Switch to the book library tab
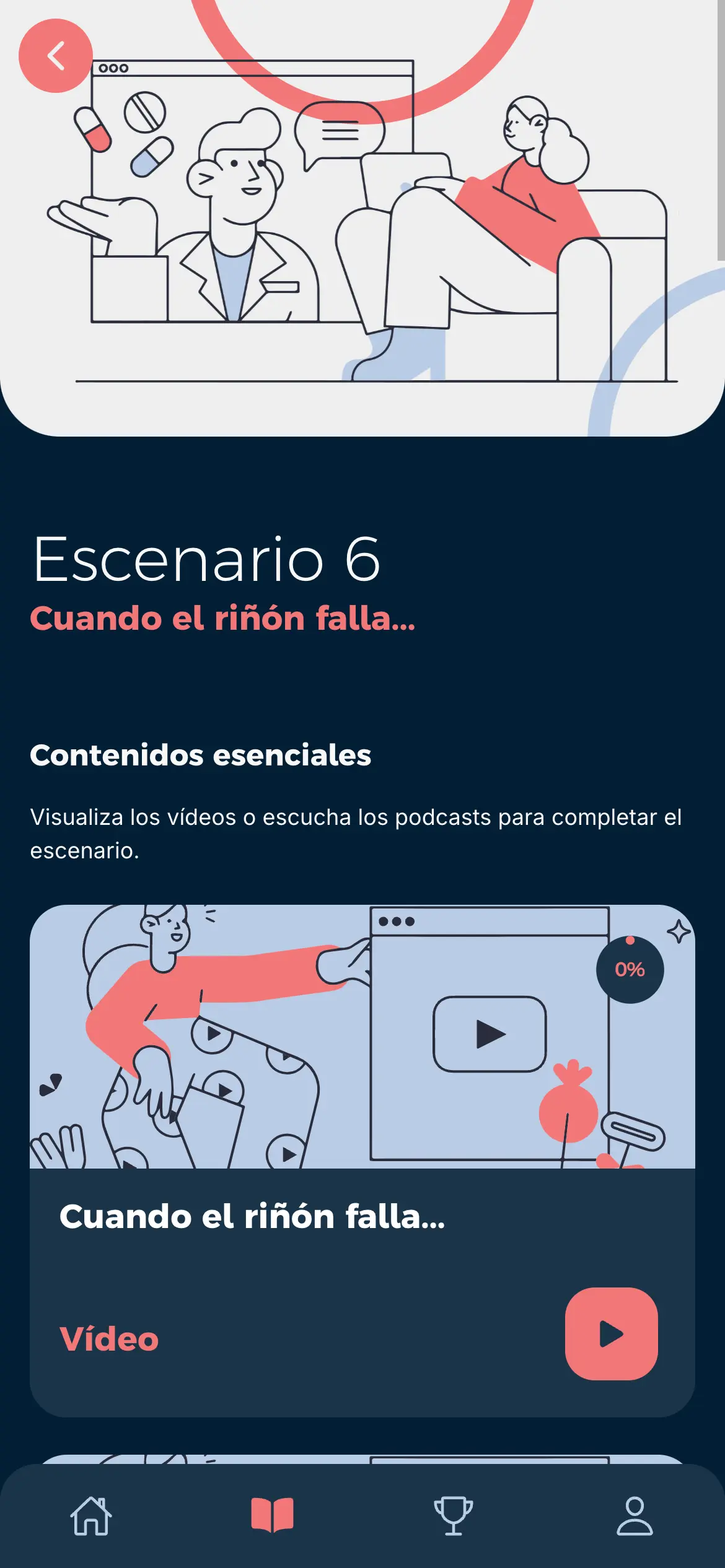725x1568 pixels. tap(272, 1516)
